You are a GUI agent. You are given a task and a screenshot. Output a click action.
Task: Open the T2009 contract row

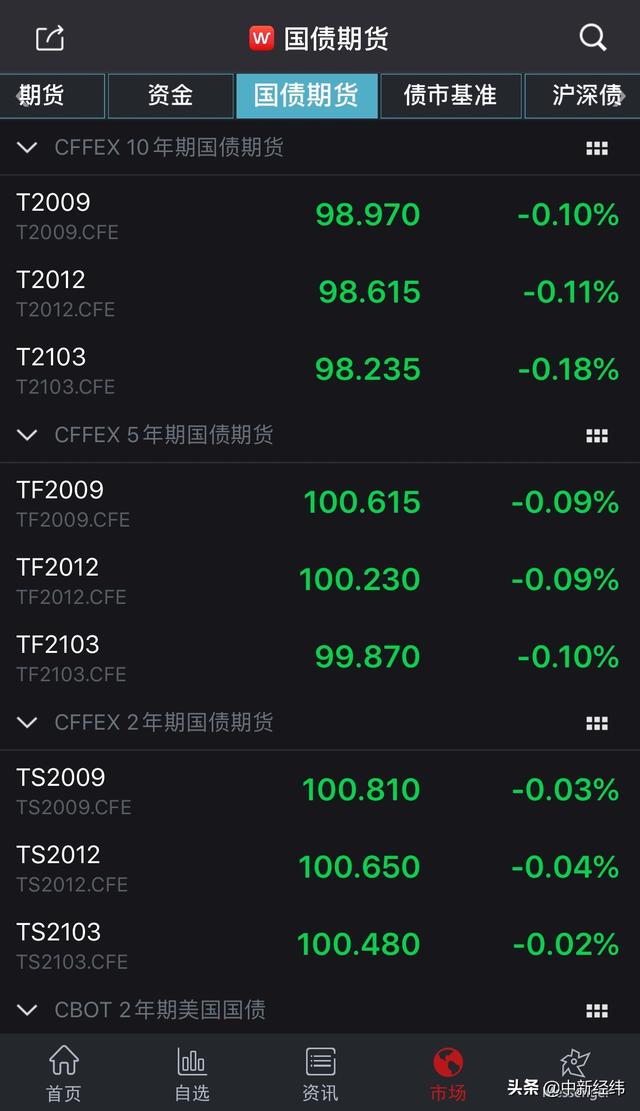320,215
